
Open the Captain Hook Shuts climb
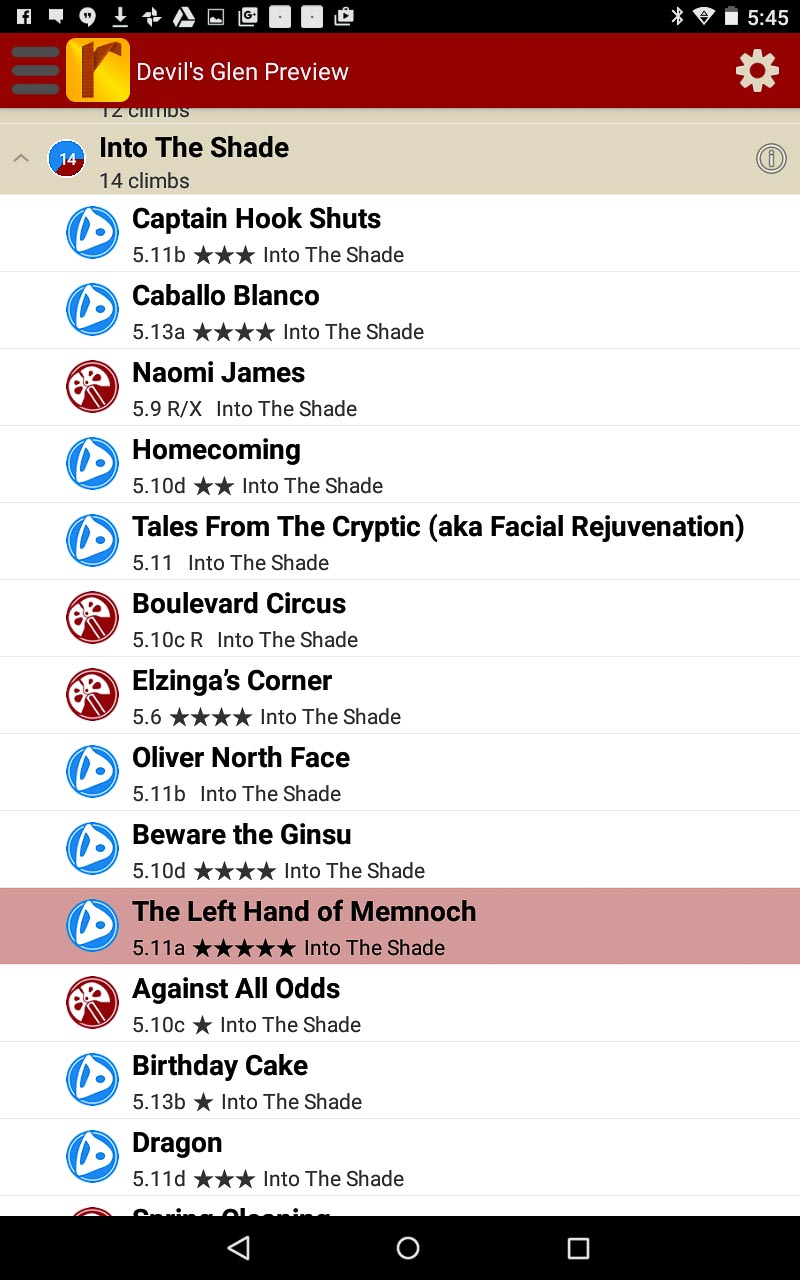[400, 233]
